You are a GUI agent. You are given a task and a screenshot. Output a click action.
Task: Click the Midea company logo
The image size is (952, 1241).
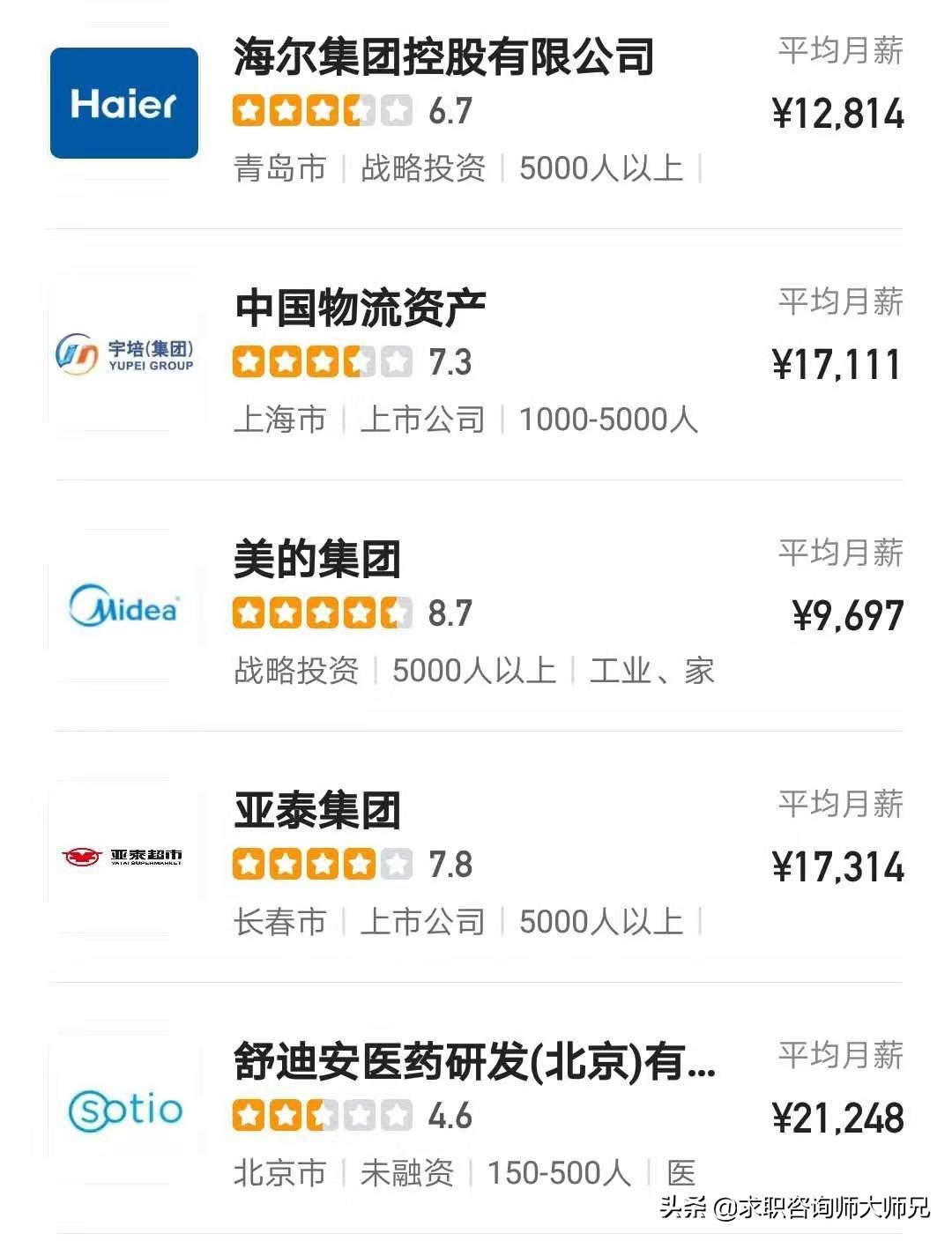(x=123, y=605)
